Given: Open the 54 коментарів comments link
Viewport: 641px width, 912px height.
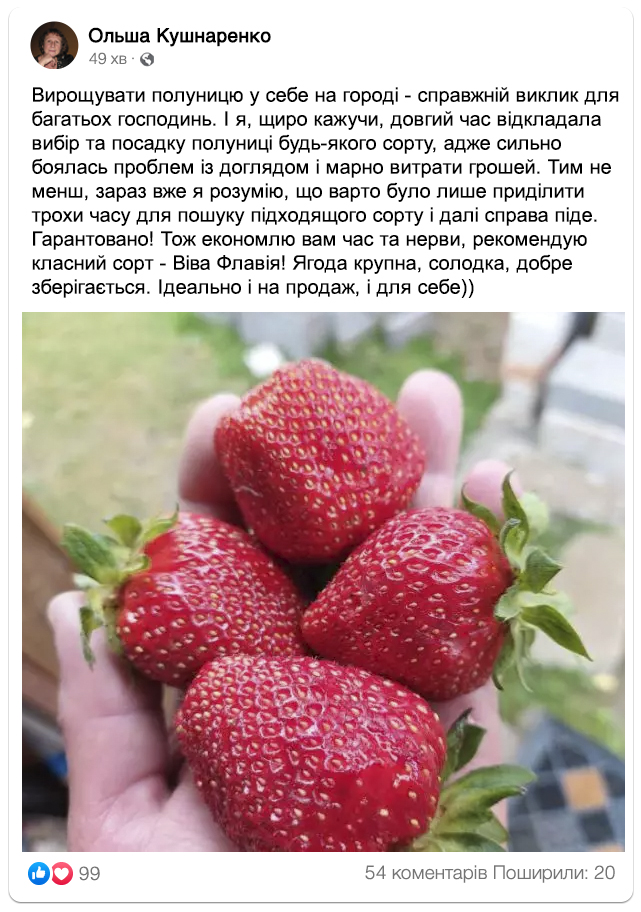Looking at the screenshot, I should coord(426,873).
